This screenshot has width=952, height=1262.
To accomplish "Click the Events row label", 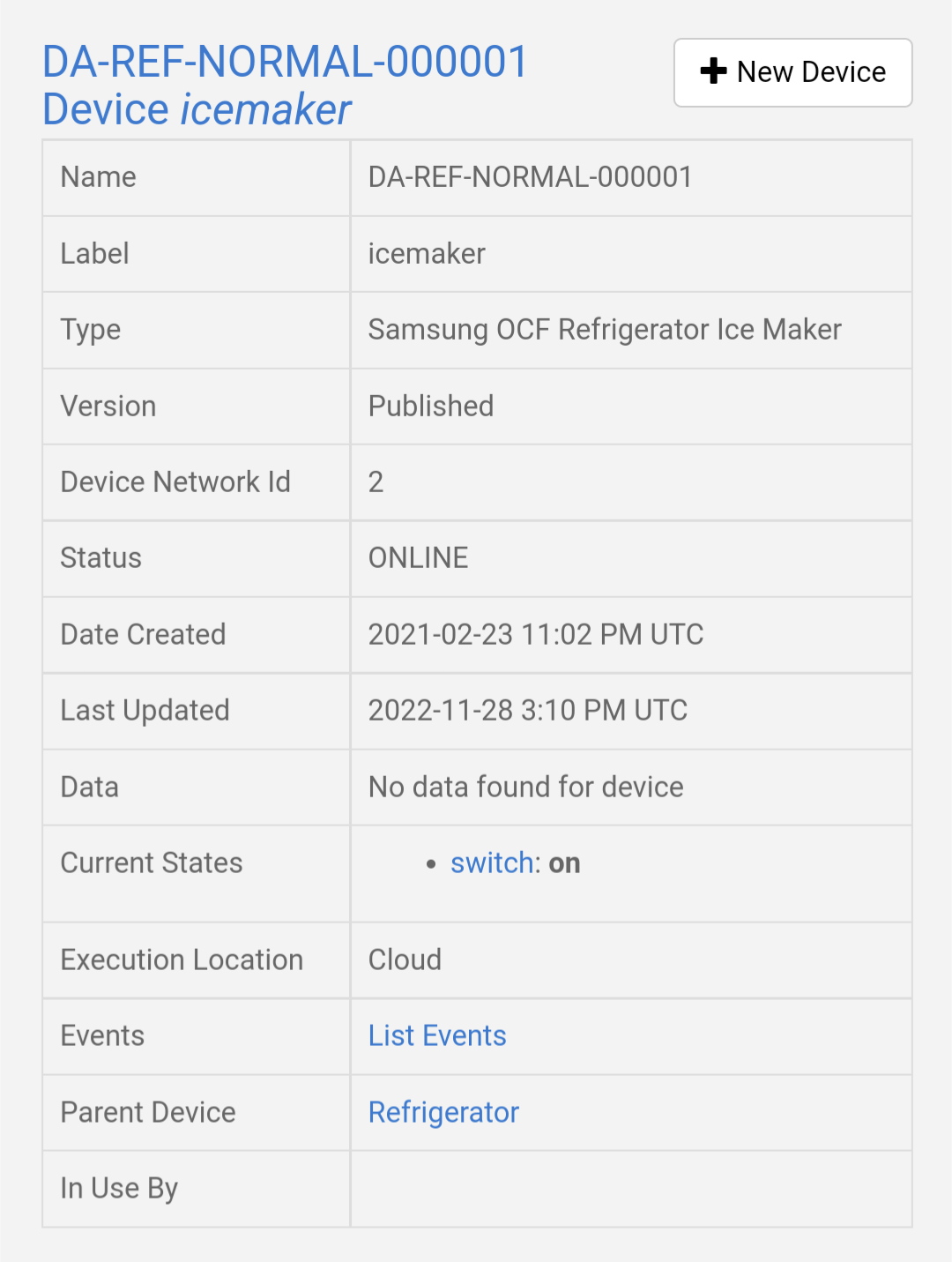I will click(x=102, y=1035).
